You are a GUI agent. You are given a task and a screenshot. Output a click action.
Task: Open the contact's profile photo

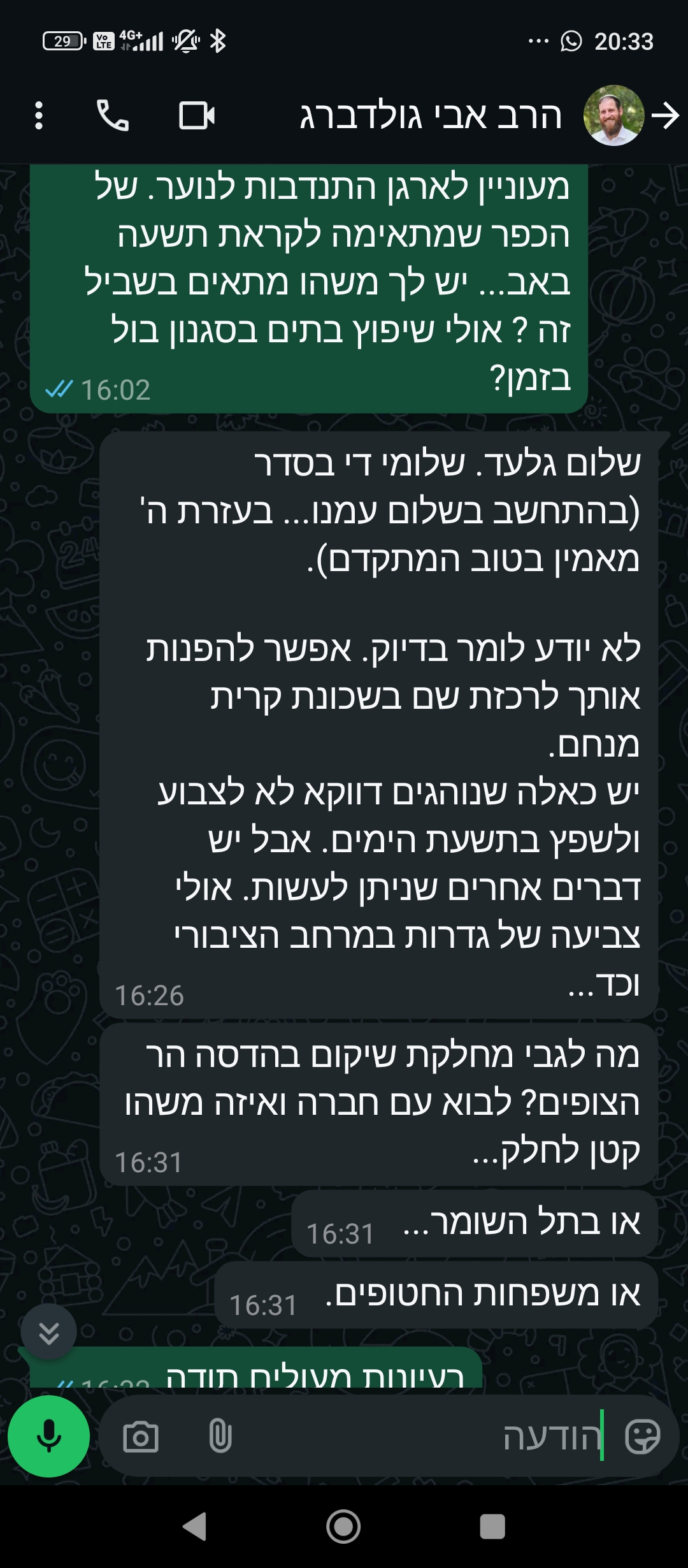pyautogui.click(x=613, y=116)
